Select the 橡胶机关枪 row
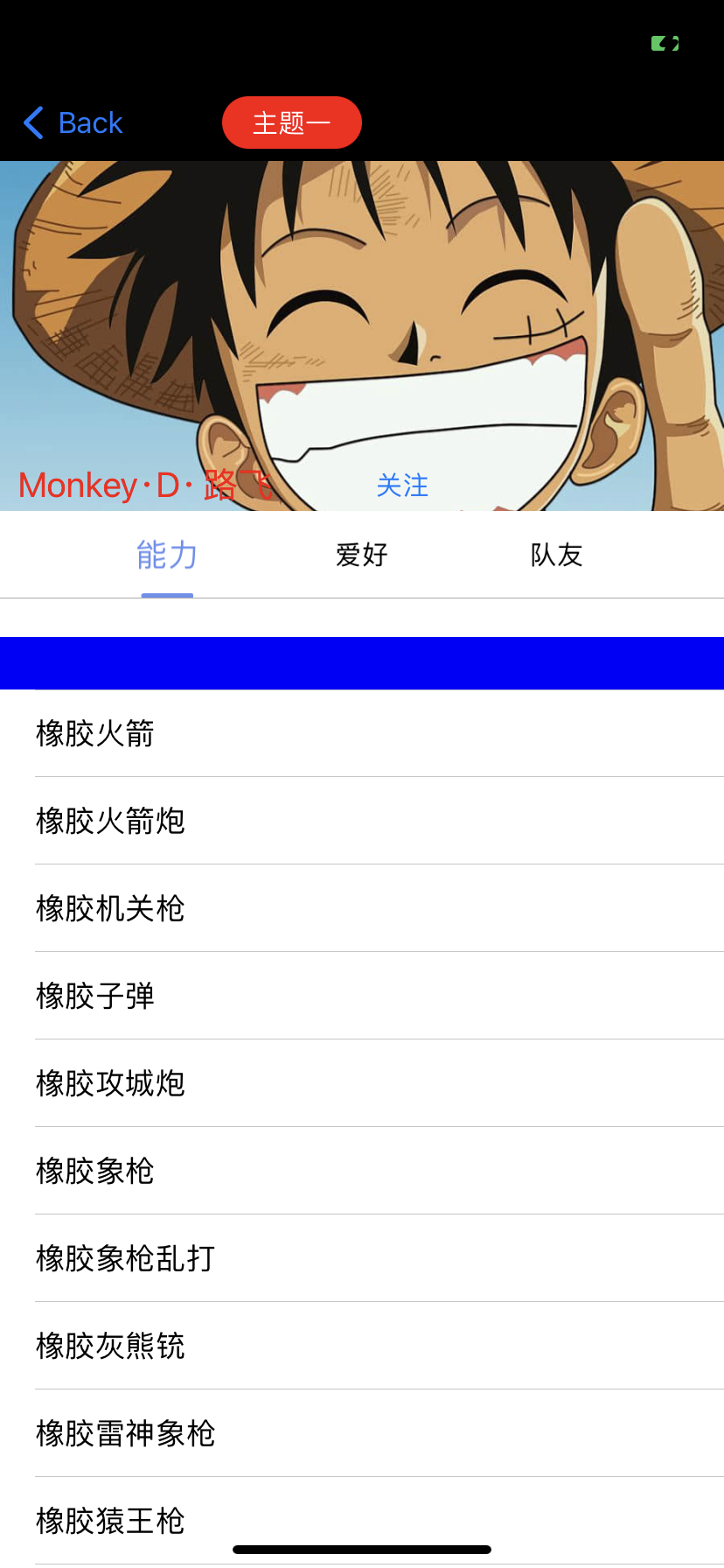724x1568 pixels. click(362, 908)
